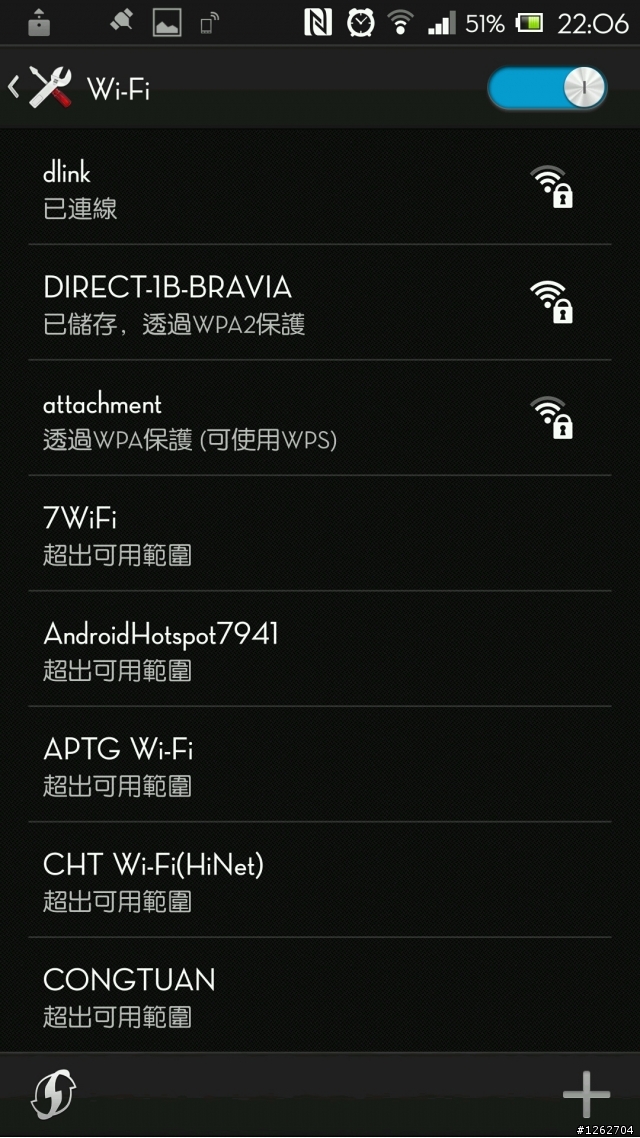The width and height of the screenshot is (640, 1138).
Task: Select AndroidHotspot7941 from the list
Action: 320,649
